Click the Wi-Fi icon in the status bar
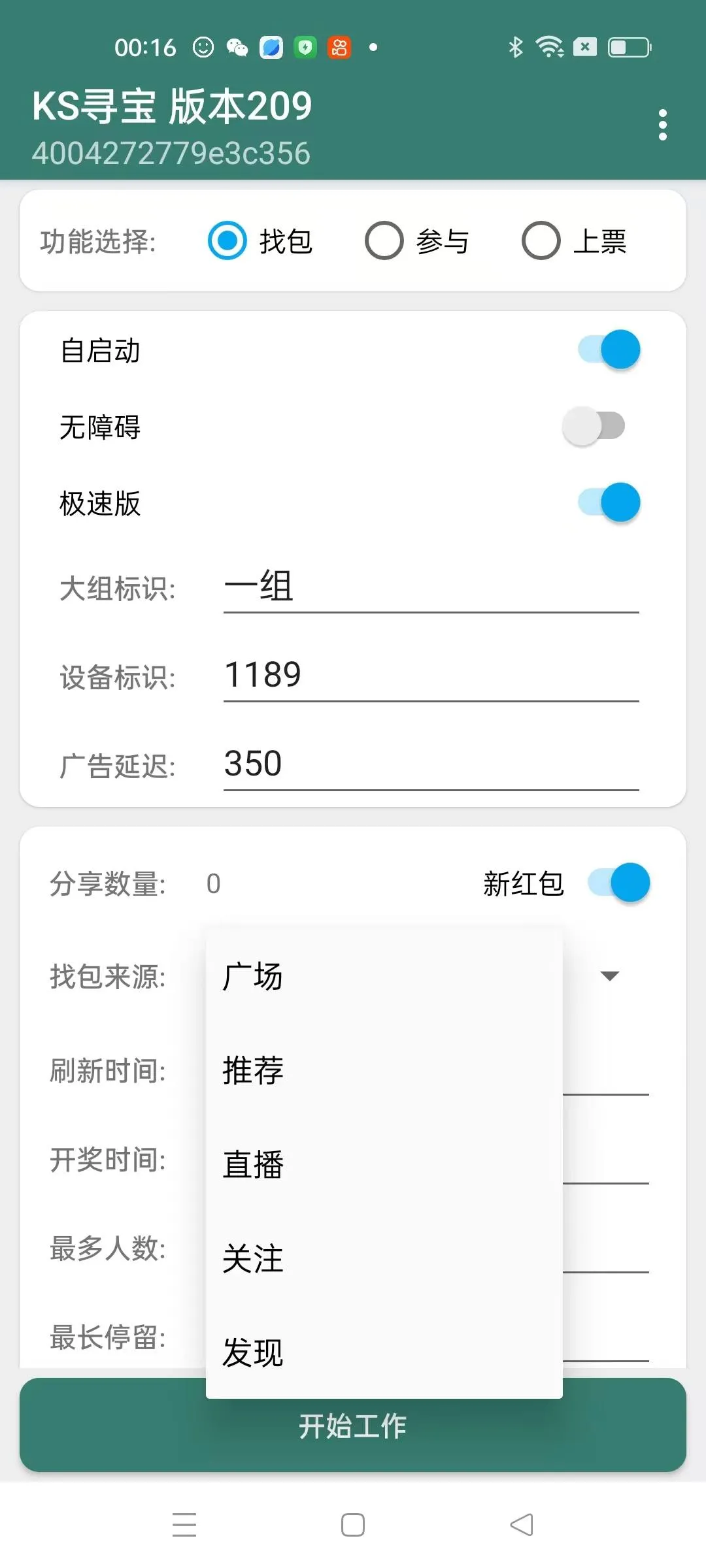The width and height of the screenshot is (706, 1568). [550, 46]
